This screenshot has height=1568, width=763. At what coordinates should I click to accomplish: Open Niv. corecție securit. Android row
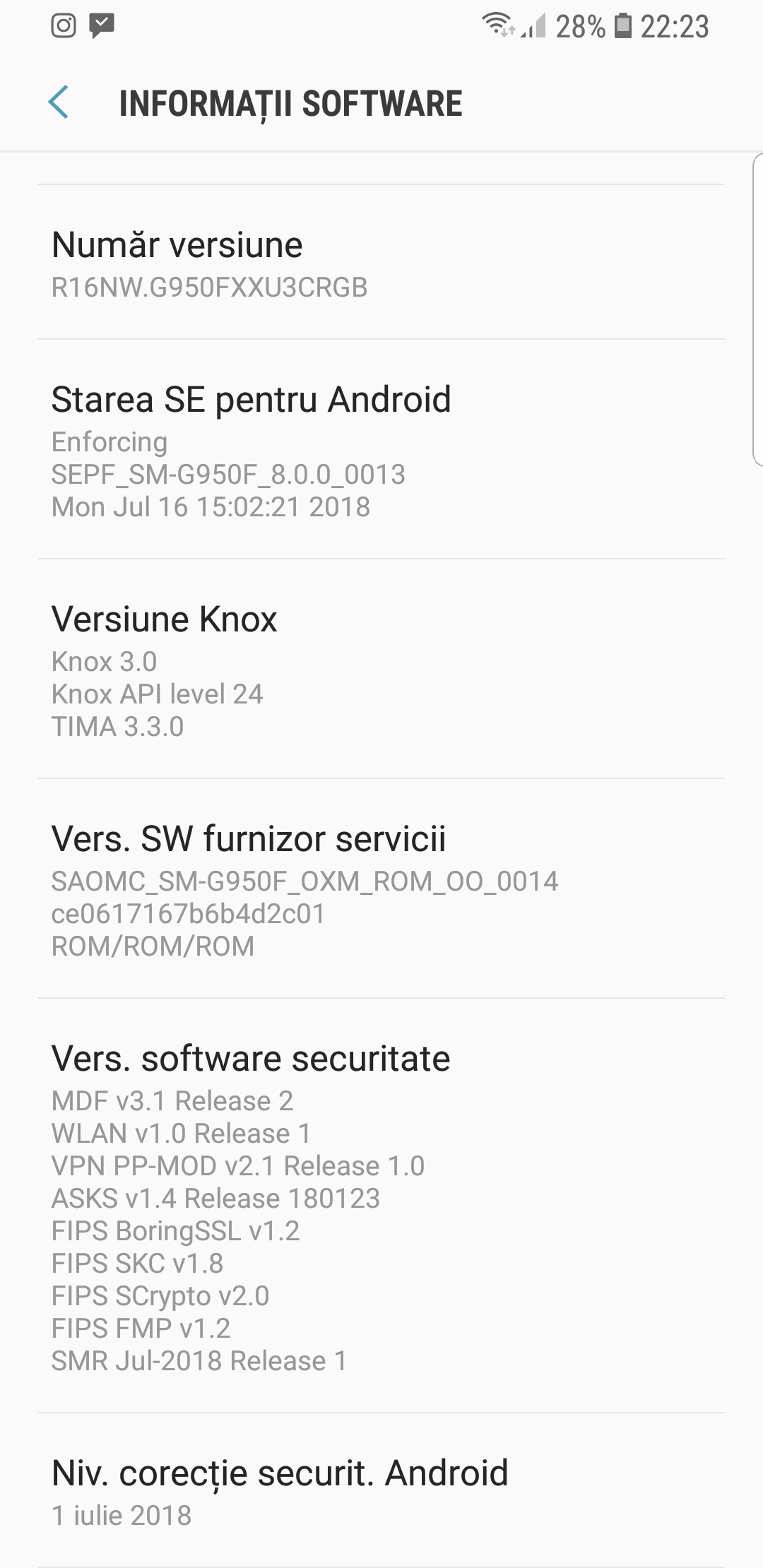[381, 1490]
